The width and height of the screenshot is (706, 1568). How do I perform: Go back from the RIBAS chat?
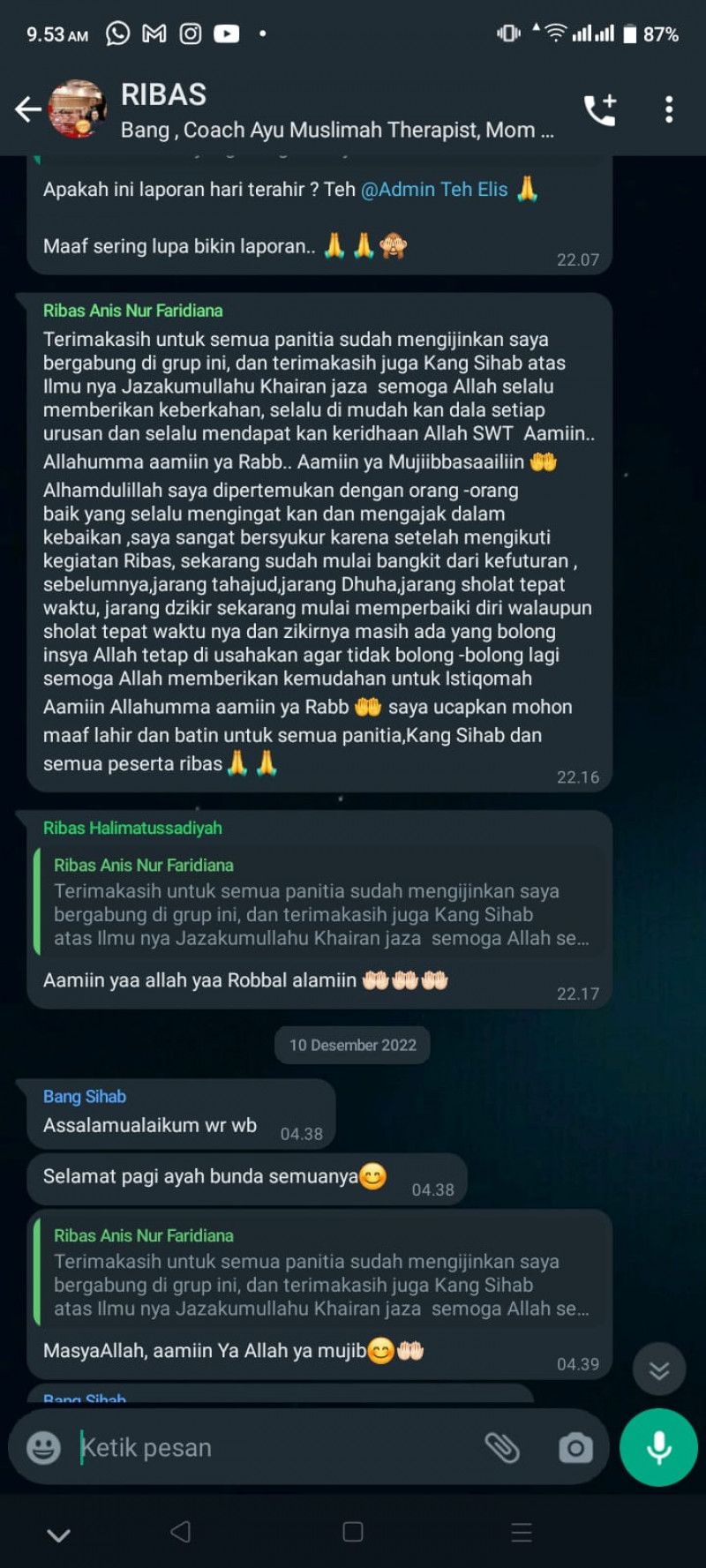click(x=28, y=109)
